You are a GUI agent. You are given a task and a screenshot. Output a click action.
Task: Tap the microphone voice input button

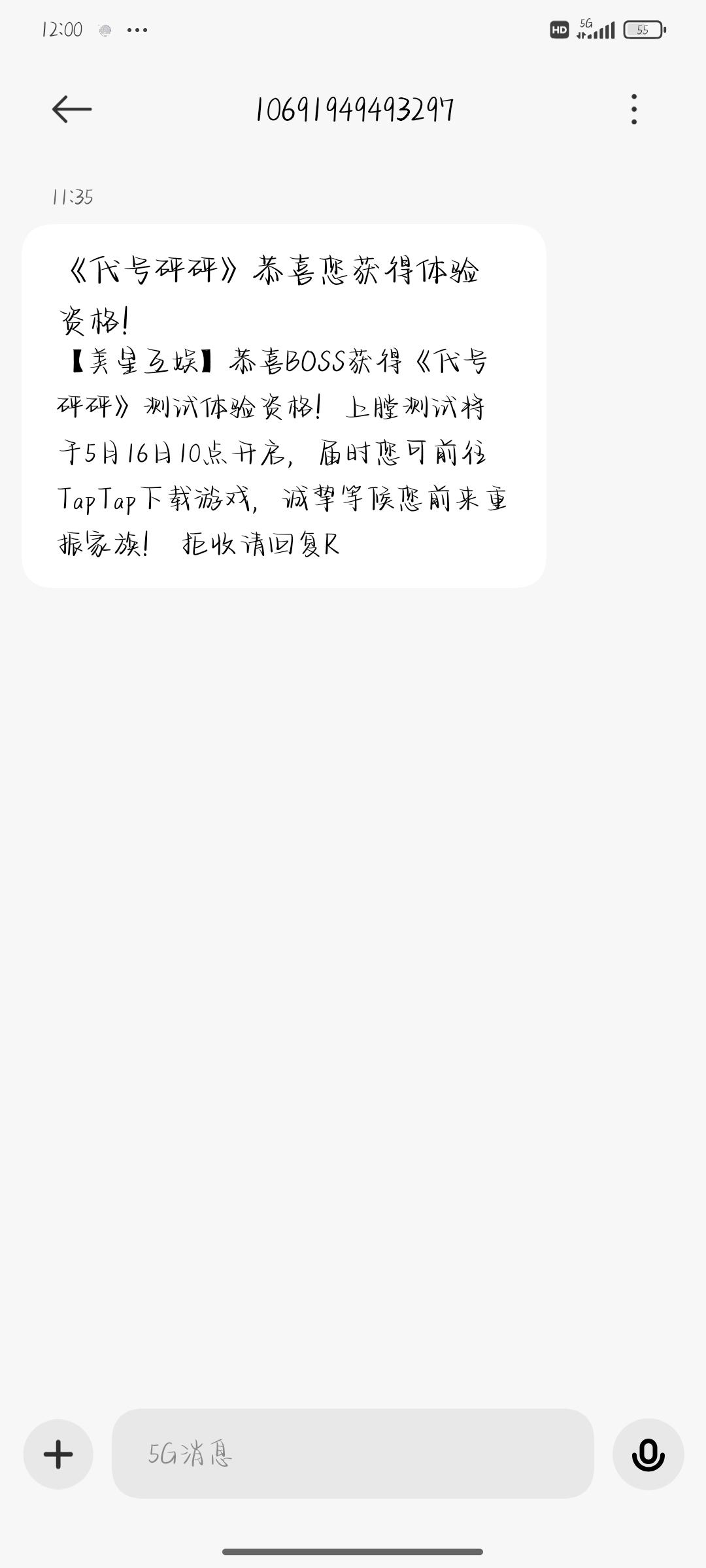[x=648, y=1454]
